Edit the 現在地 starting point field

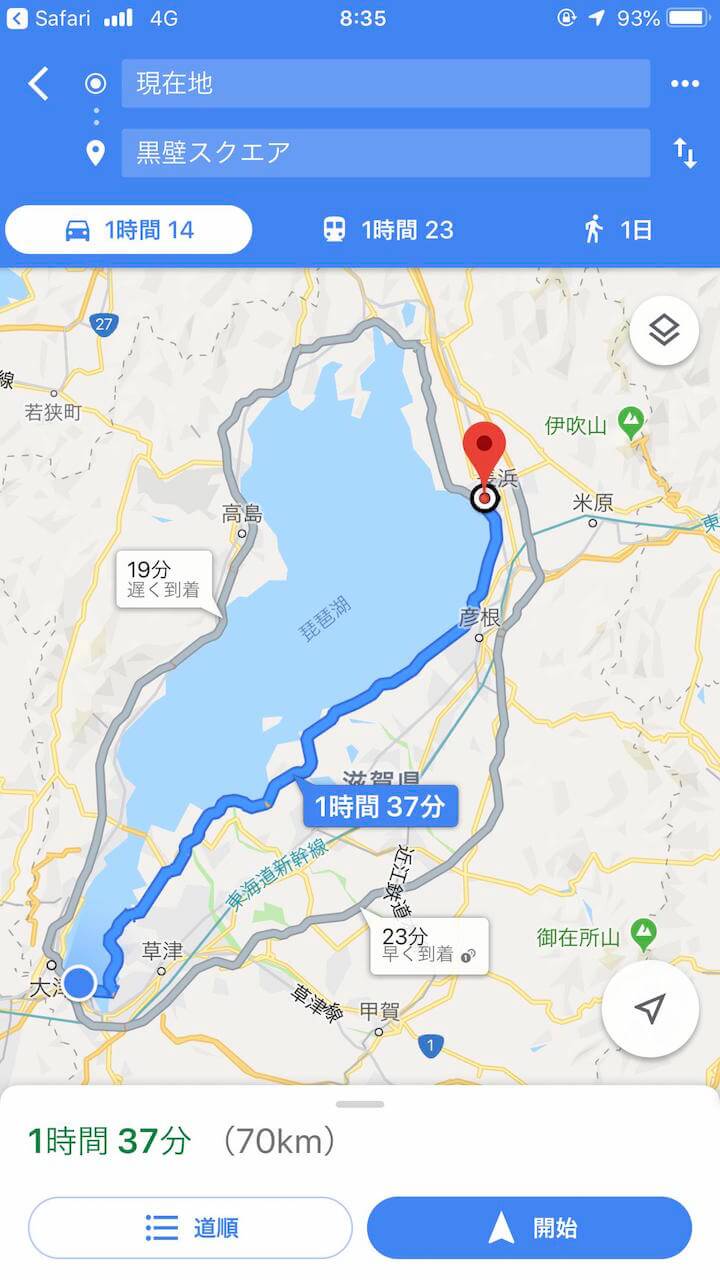(385, 83)
